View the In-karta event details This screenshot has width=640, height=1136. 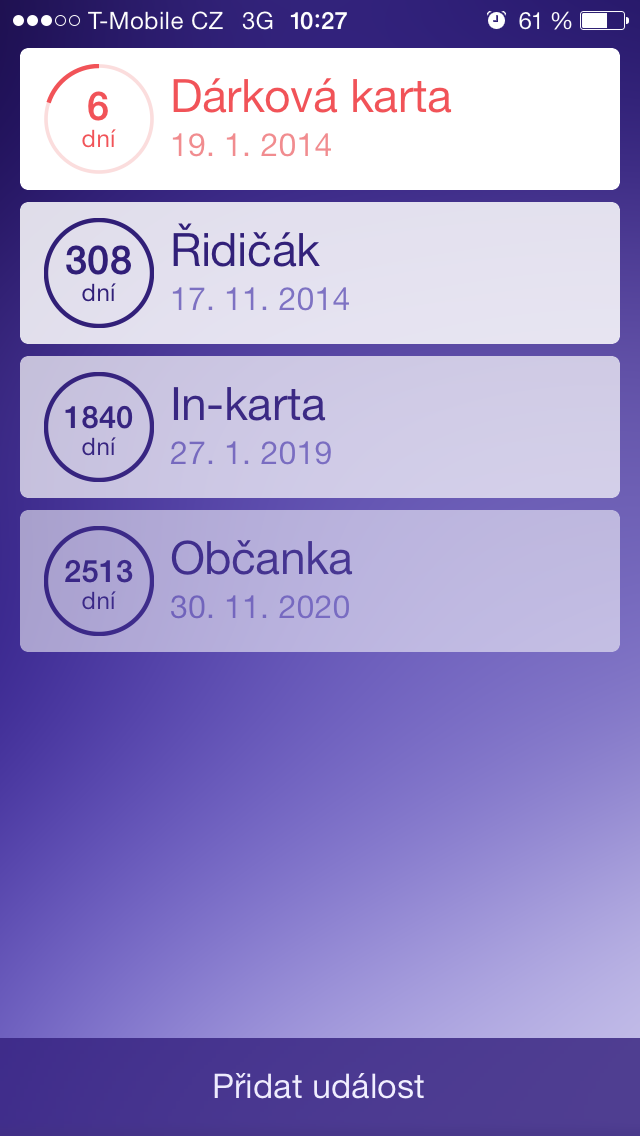320,427
